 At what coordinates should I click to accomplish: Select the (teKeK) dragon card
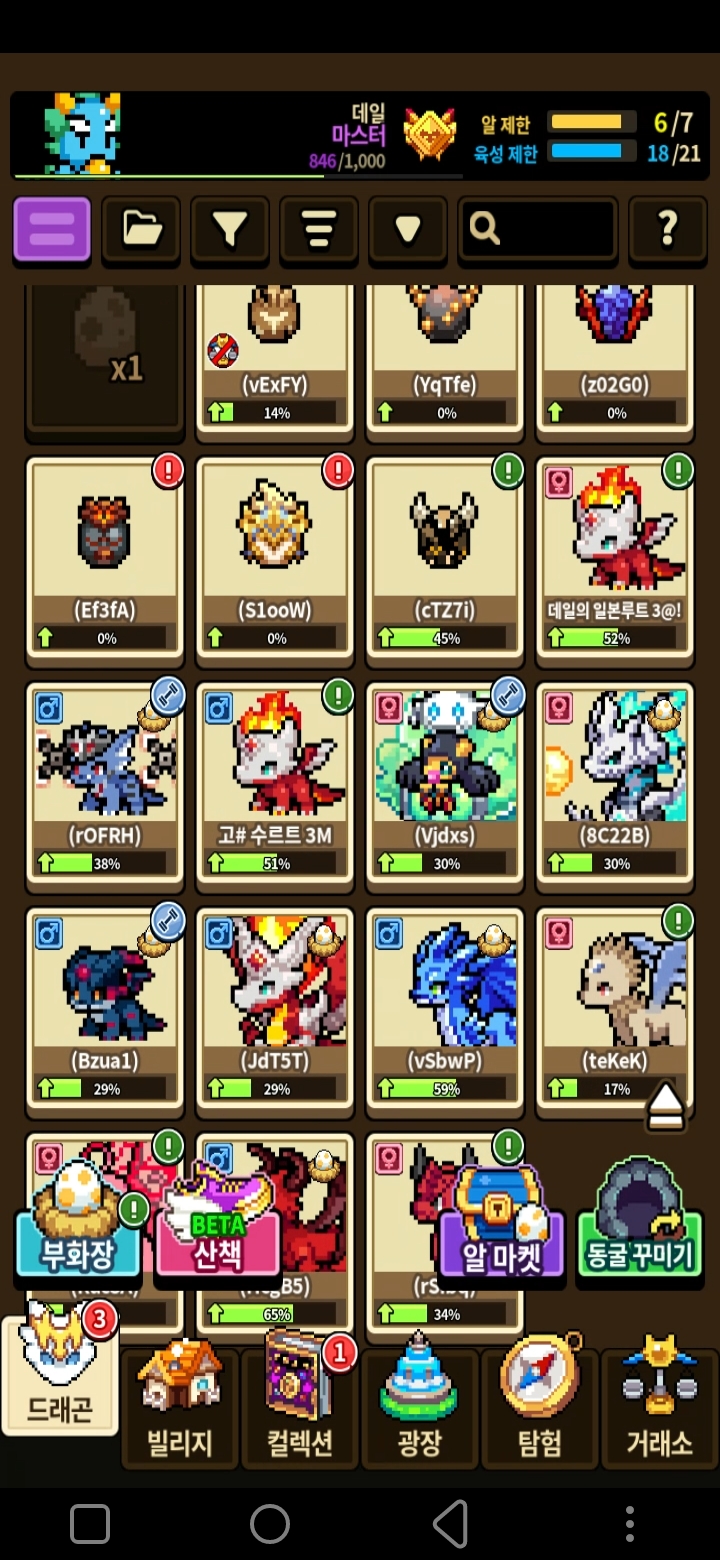(615, 1008)
